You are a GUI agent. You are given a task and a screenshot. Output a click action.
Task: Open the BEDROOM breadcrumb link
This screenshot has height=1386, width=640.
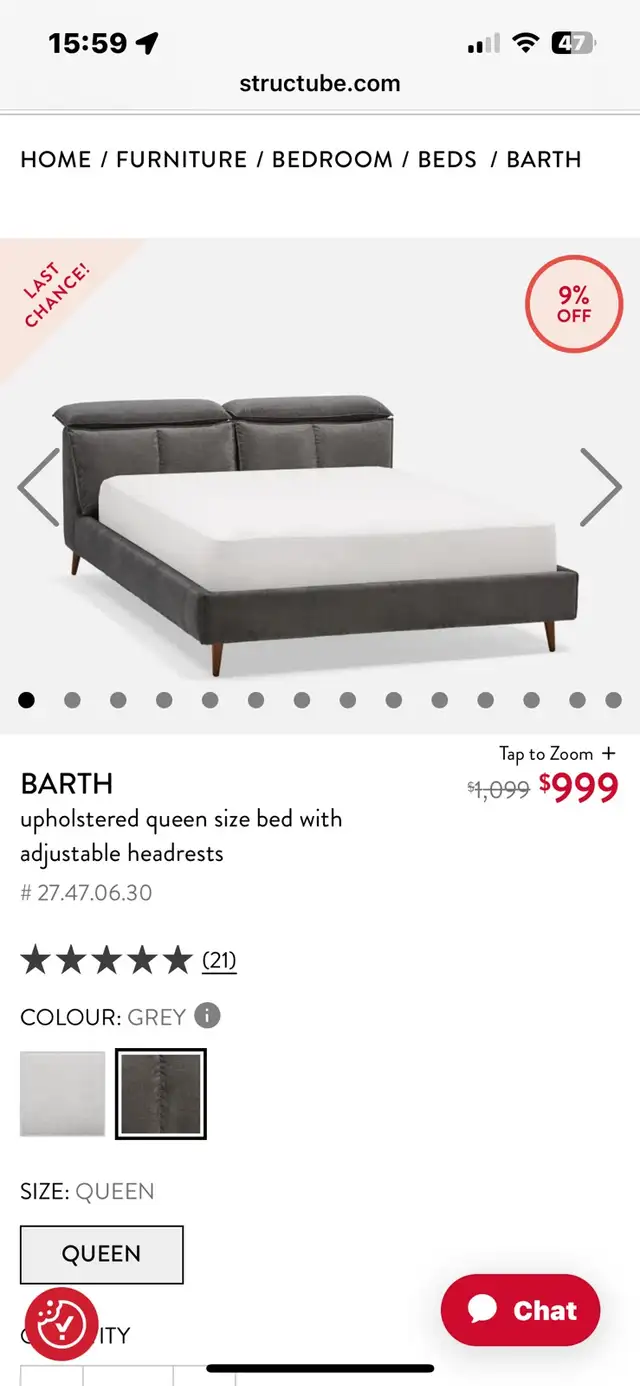pyautogui.click(x=332, y=160)
